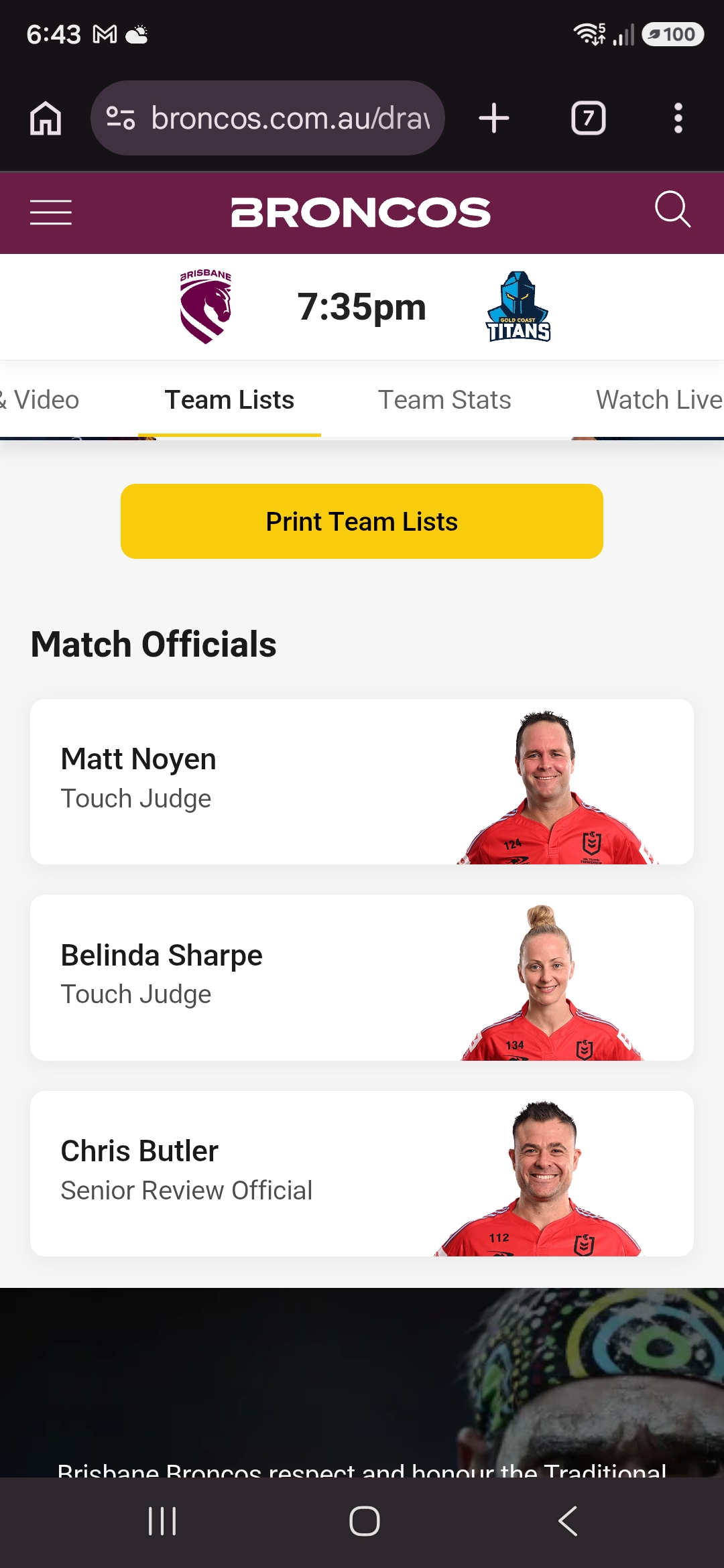Tap the browser home button
This screenshot has height=1568, width=724.
[x=46, y=119]
